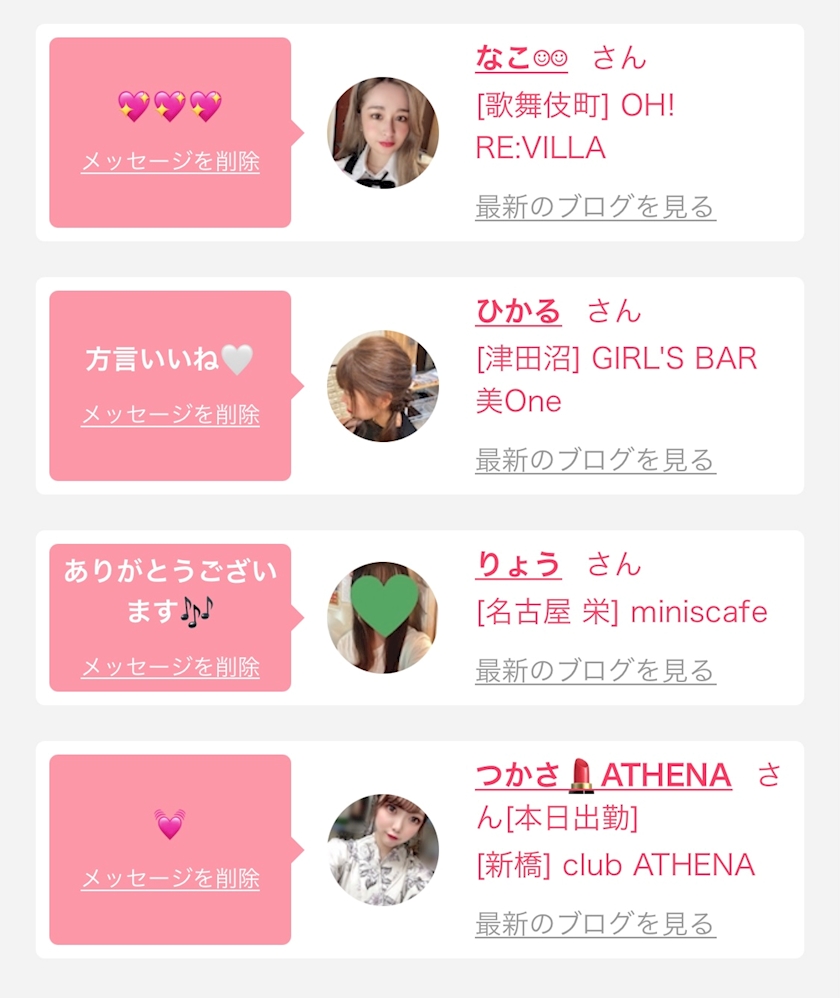The height and width of the screenshot is (998, 840).
Task: Open つかさ ATHENA's profile name link
Action: click(x=603, y=775)
